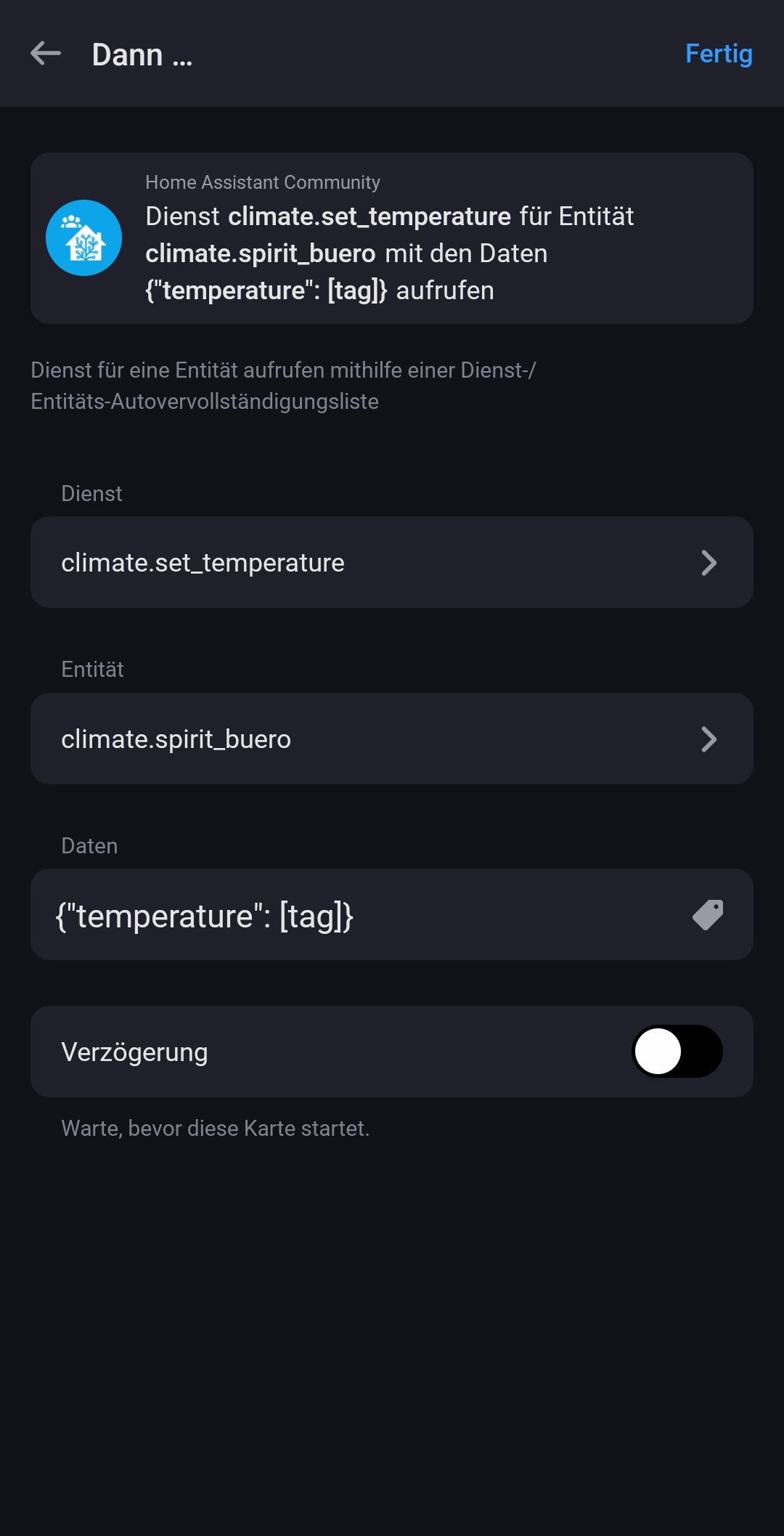
Task: Insert a tag via the tag icon
Action: [x=708, y=915]
